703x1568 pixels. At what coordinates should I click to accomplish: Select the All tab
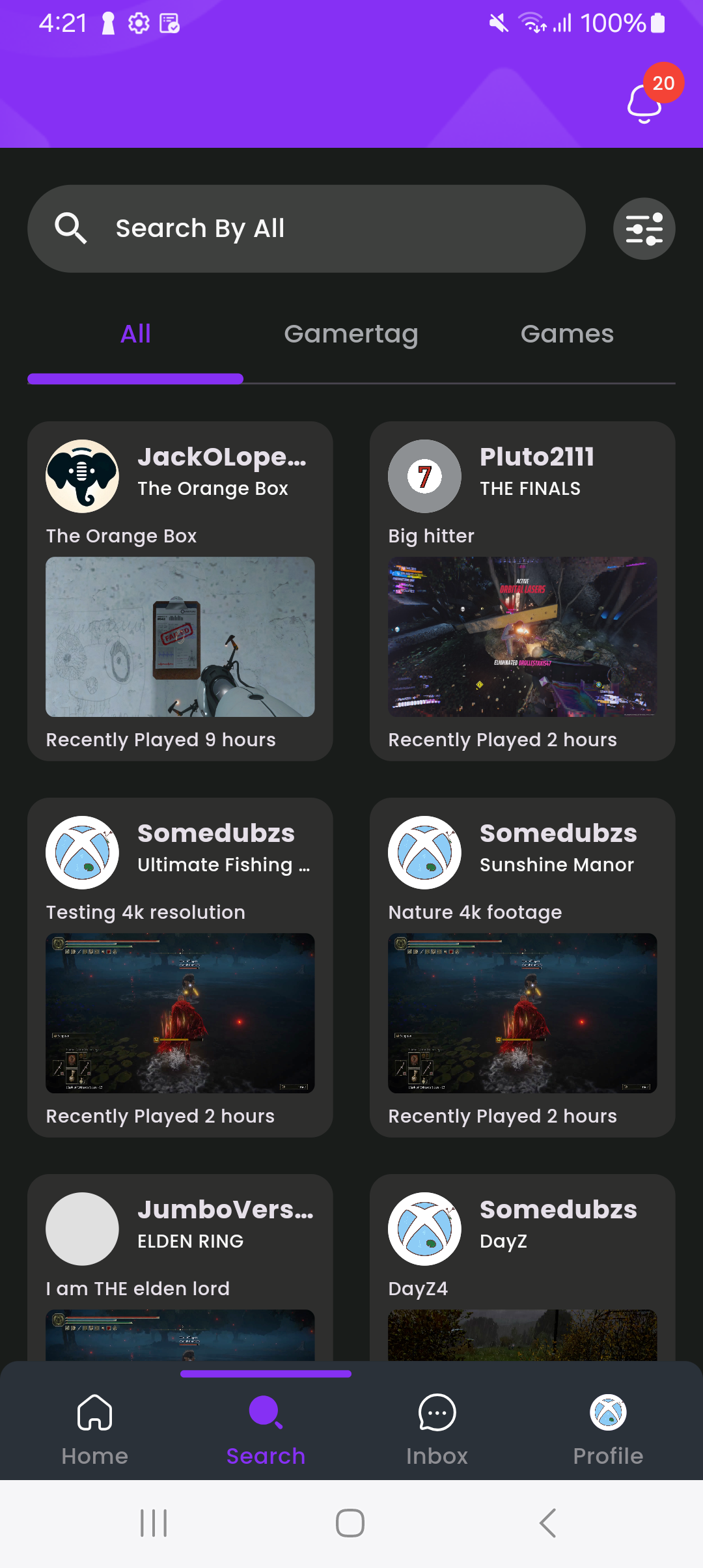click(x=135, y=334)
